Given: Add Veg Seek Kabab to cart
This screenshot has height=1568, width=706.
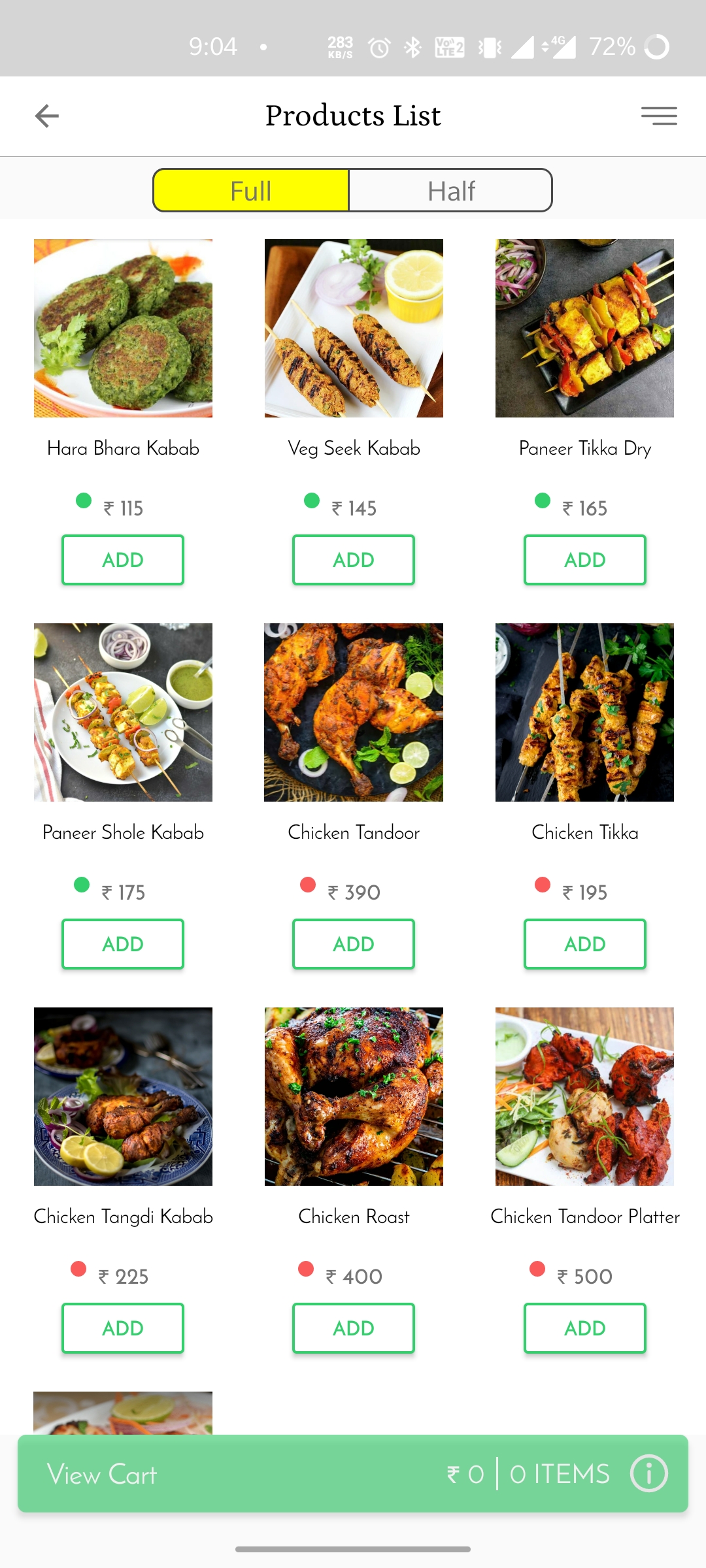Looking at the screenshot, I should [354, 560].
